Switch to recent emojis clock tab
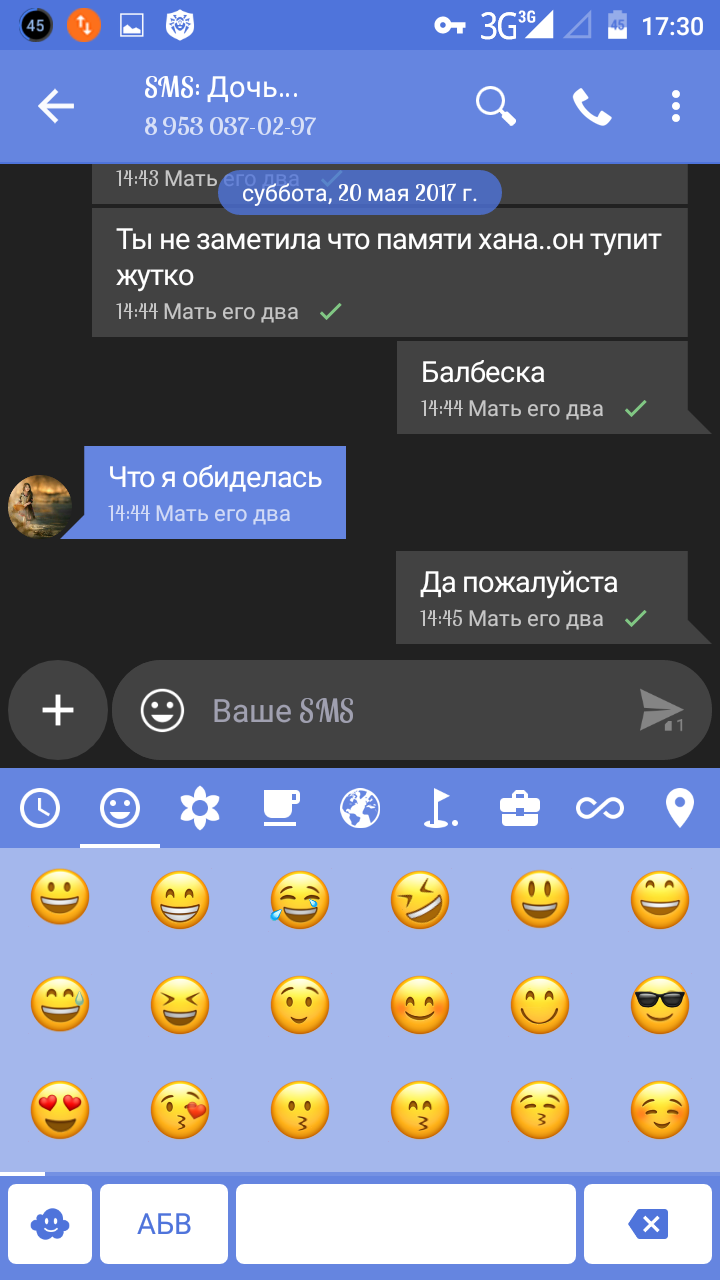Image resolution: width=720 pixels, height=1280 pixels. tap(40, 808)
